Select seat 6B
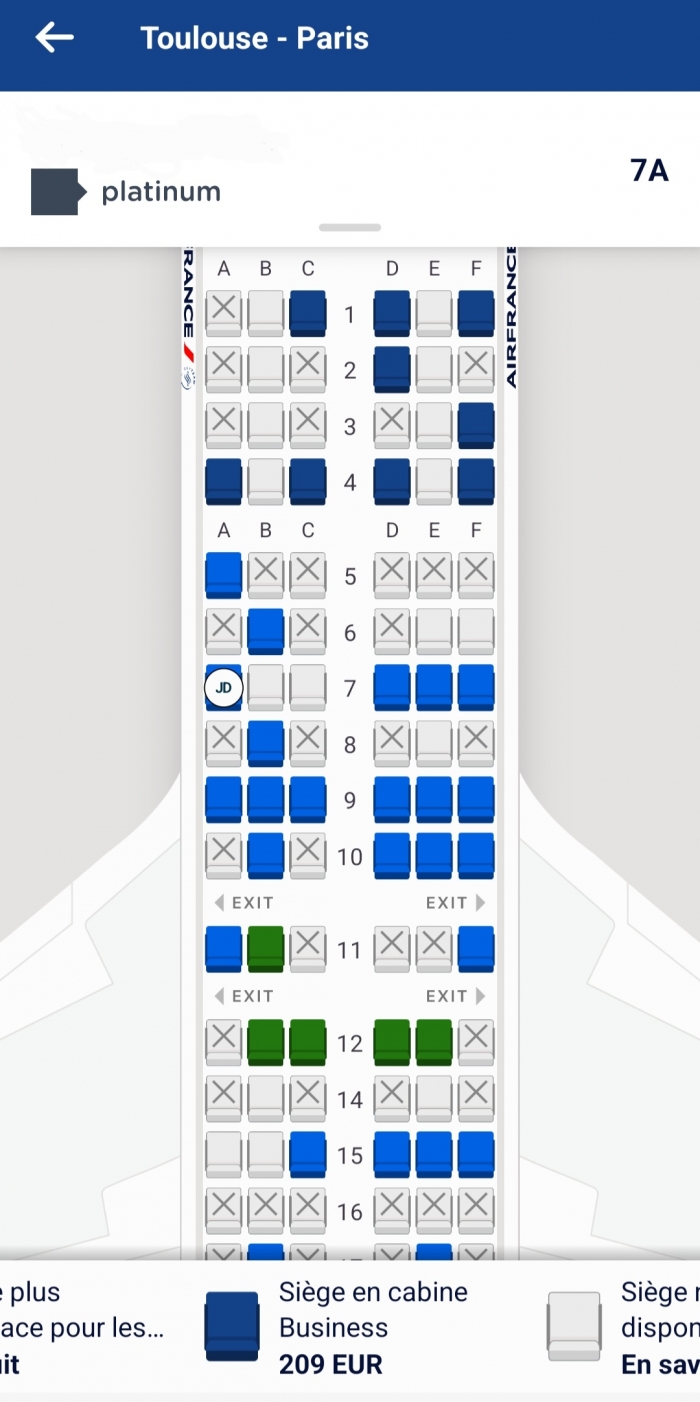Screen dimensions: 700x1402 click(266, 630)
